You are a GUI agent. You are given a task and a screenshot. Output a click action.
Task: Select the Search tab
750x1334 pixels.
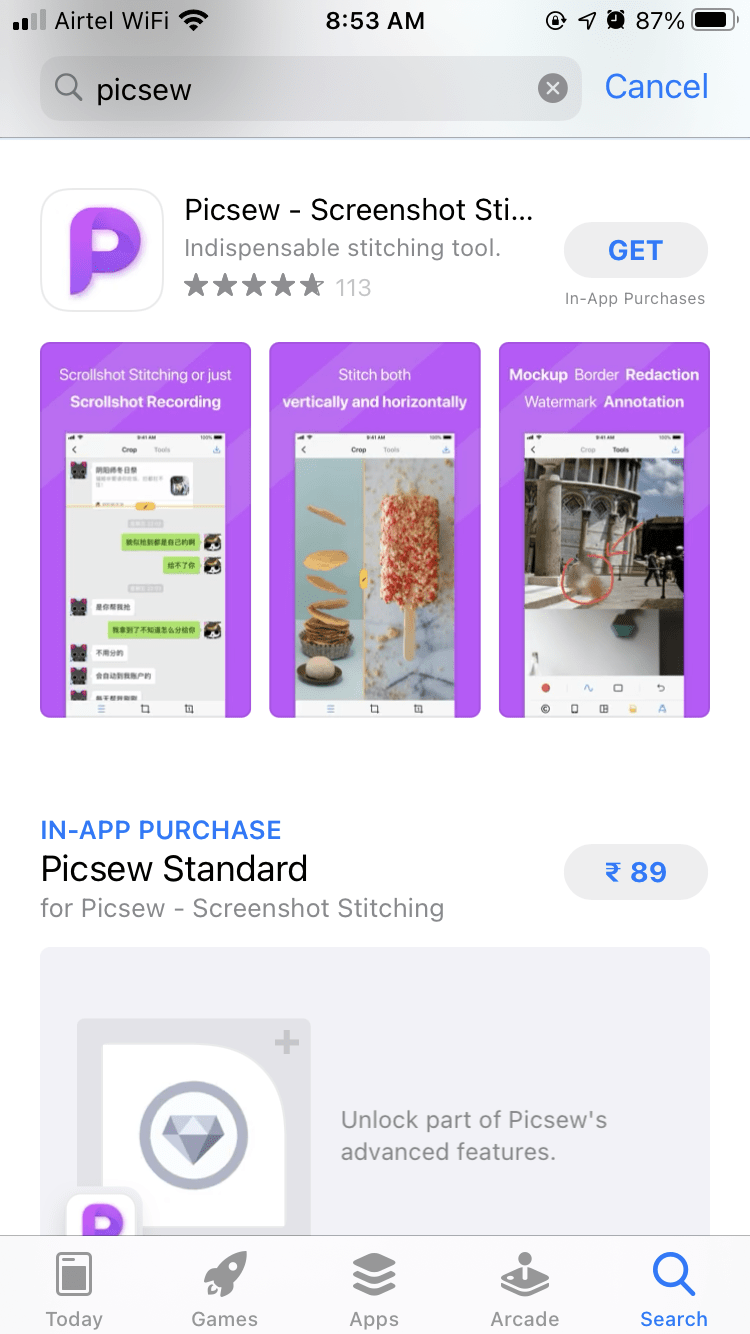coord(673,1289)
